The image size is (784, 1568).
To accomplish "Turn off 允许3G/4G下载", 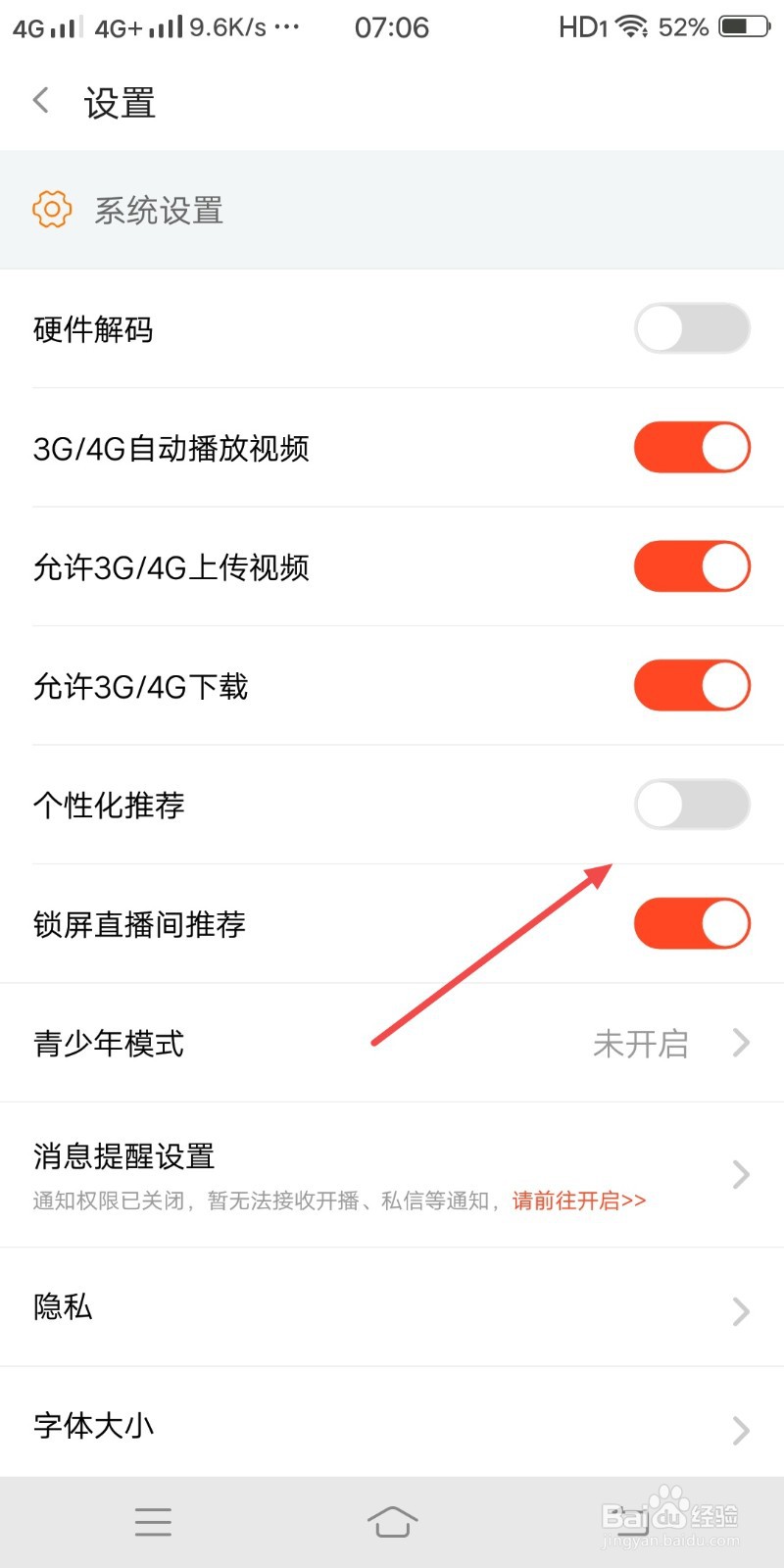I will click(692, 685).
